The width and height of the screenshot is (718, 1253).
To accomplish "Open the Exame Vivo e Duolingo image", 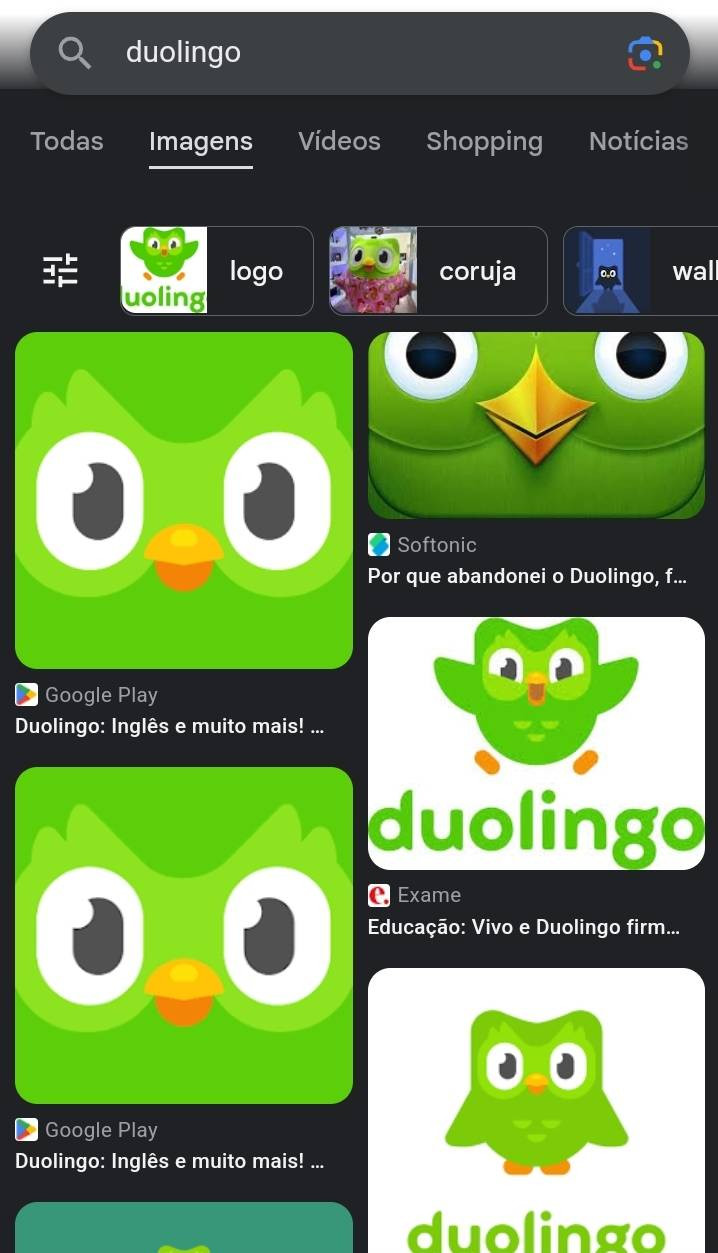I will [x=536, y=743].
